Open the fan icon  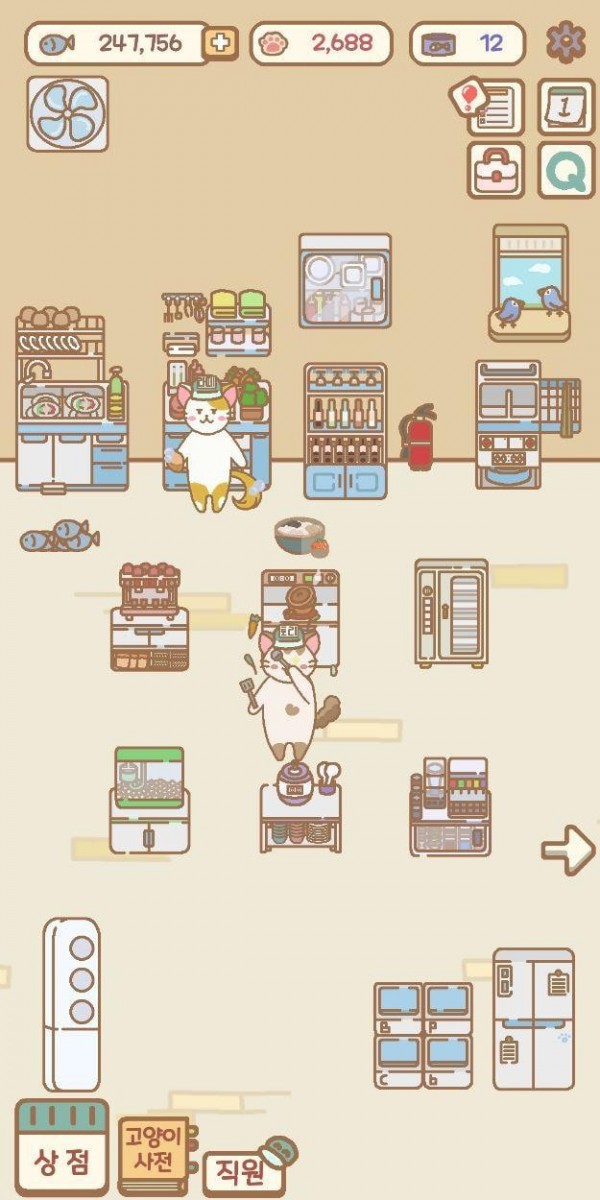(67, 114)
